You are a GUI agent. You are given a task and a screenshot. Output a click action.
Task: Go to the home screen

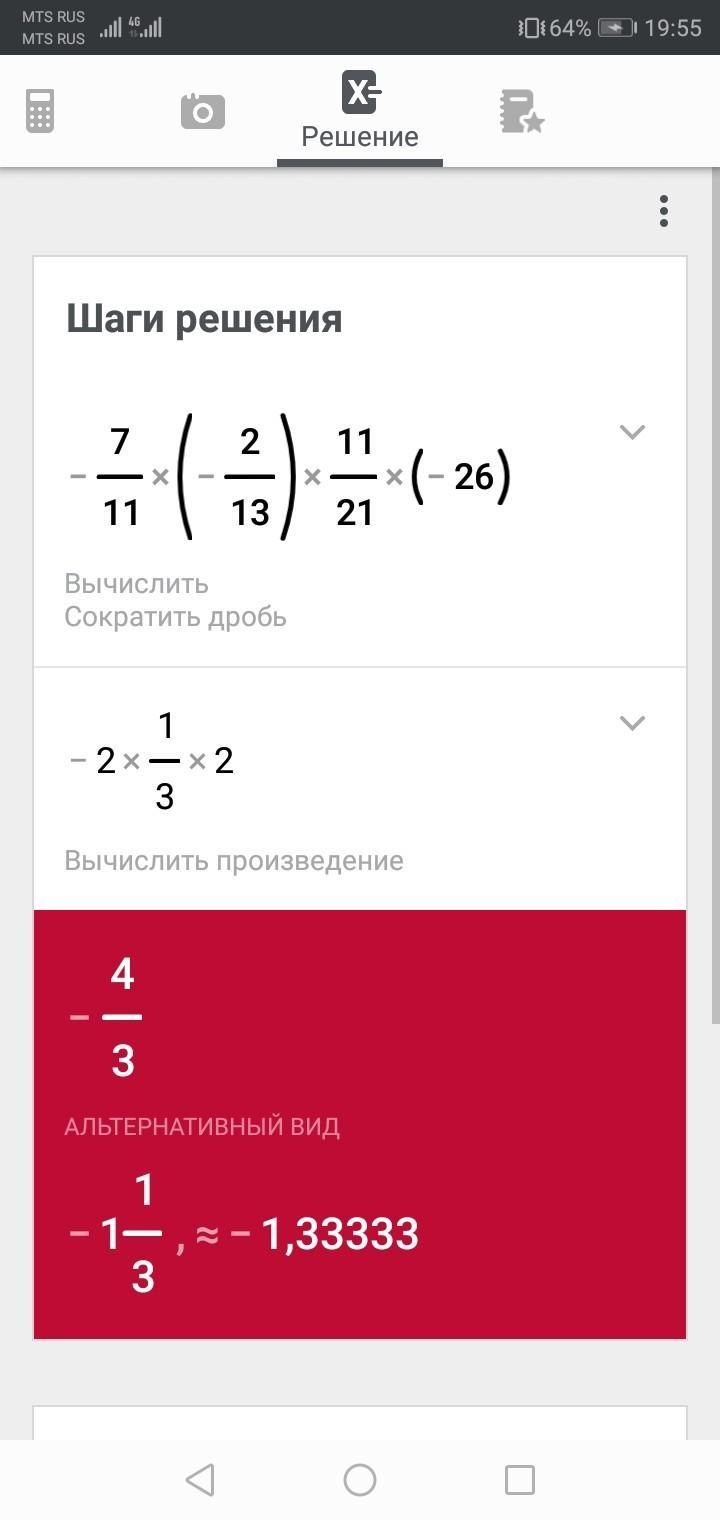pyautogui.click(x=360, y=1479)
